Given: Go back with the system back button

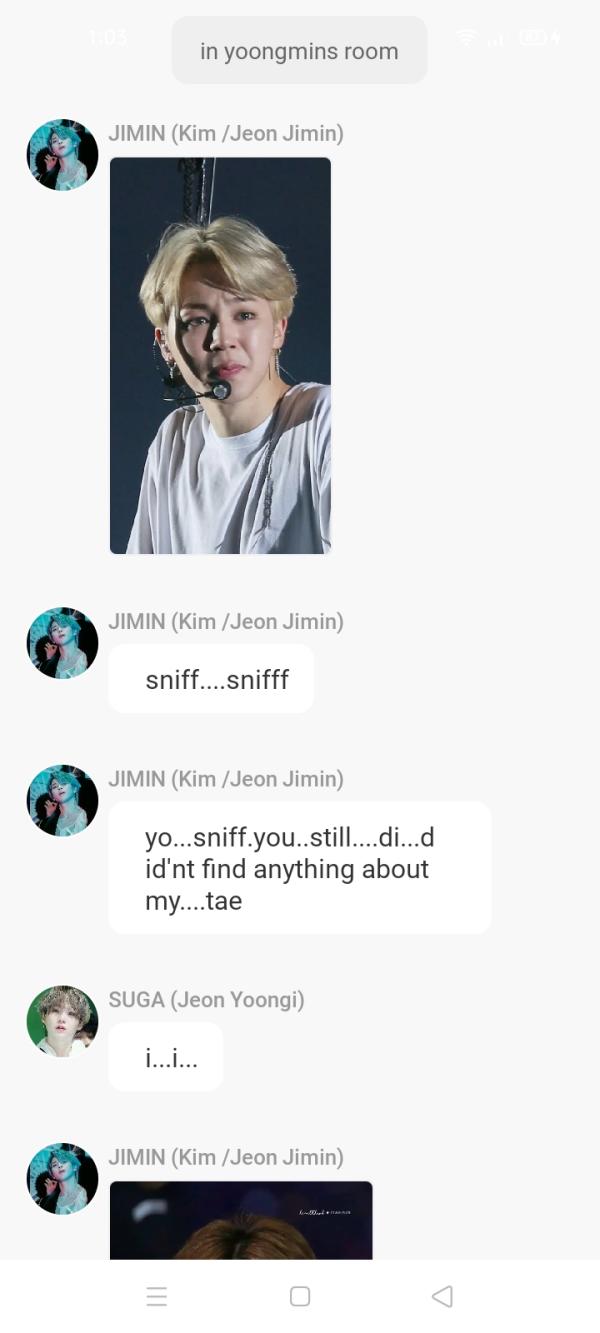Looking at the screenshot, I should [x=442, y=1296].
